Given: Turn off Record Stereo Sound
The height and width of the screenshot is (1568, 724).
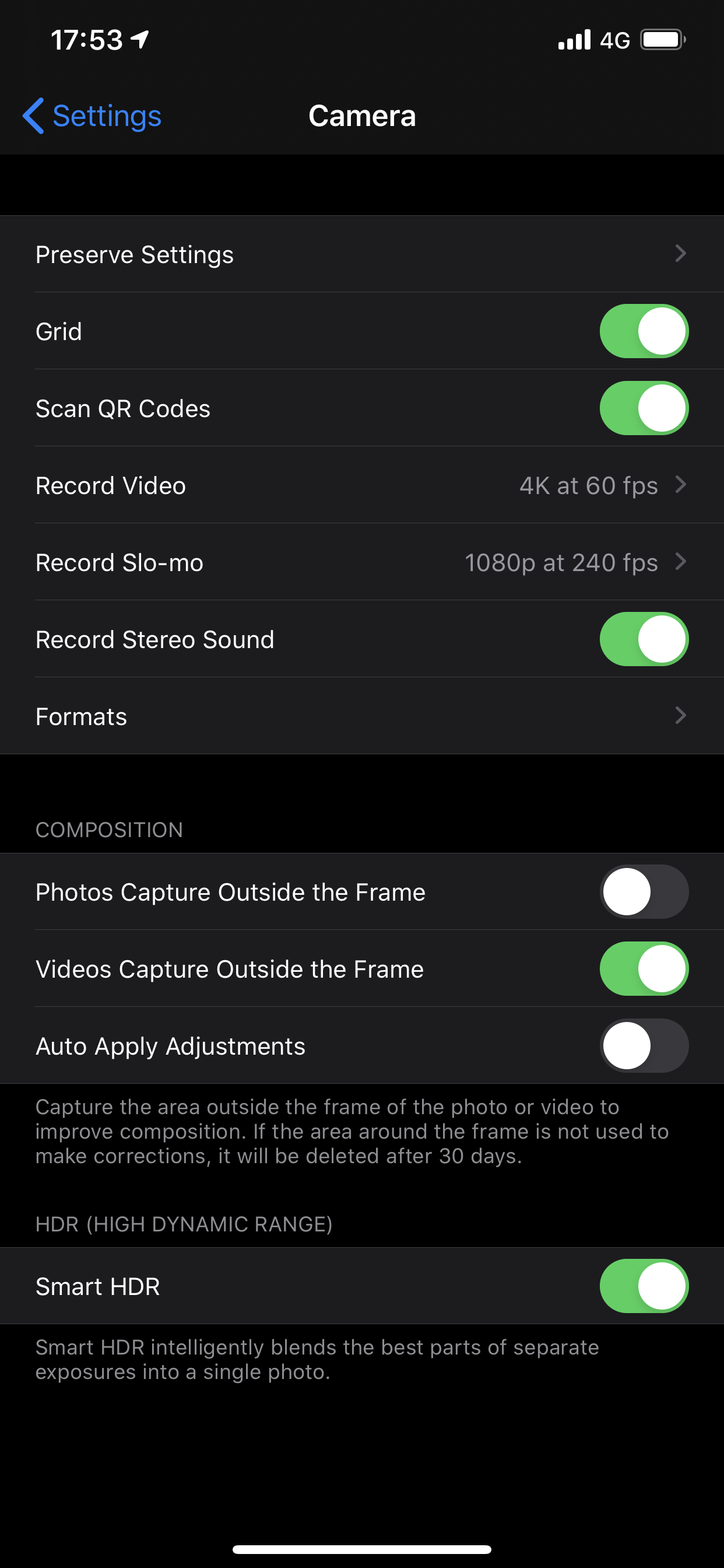Looking at the screenshot, I should (x=644, y=639).
